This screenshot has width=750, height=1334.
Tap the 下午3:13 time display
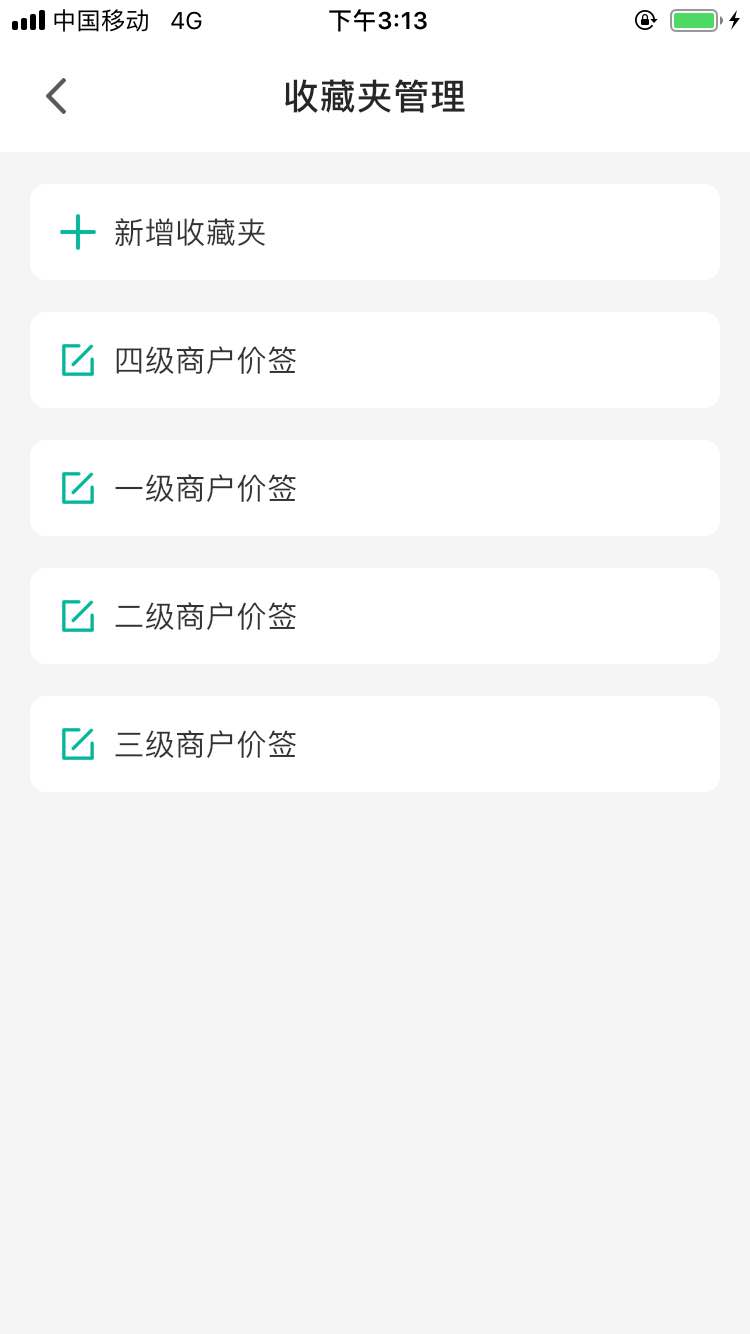pyautogui.click(x=375, y=19)
